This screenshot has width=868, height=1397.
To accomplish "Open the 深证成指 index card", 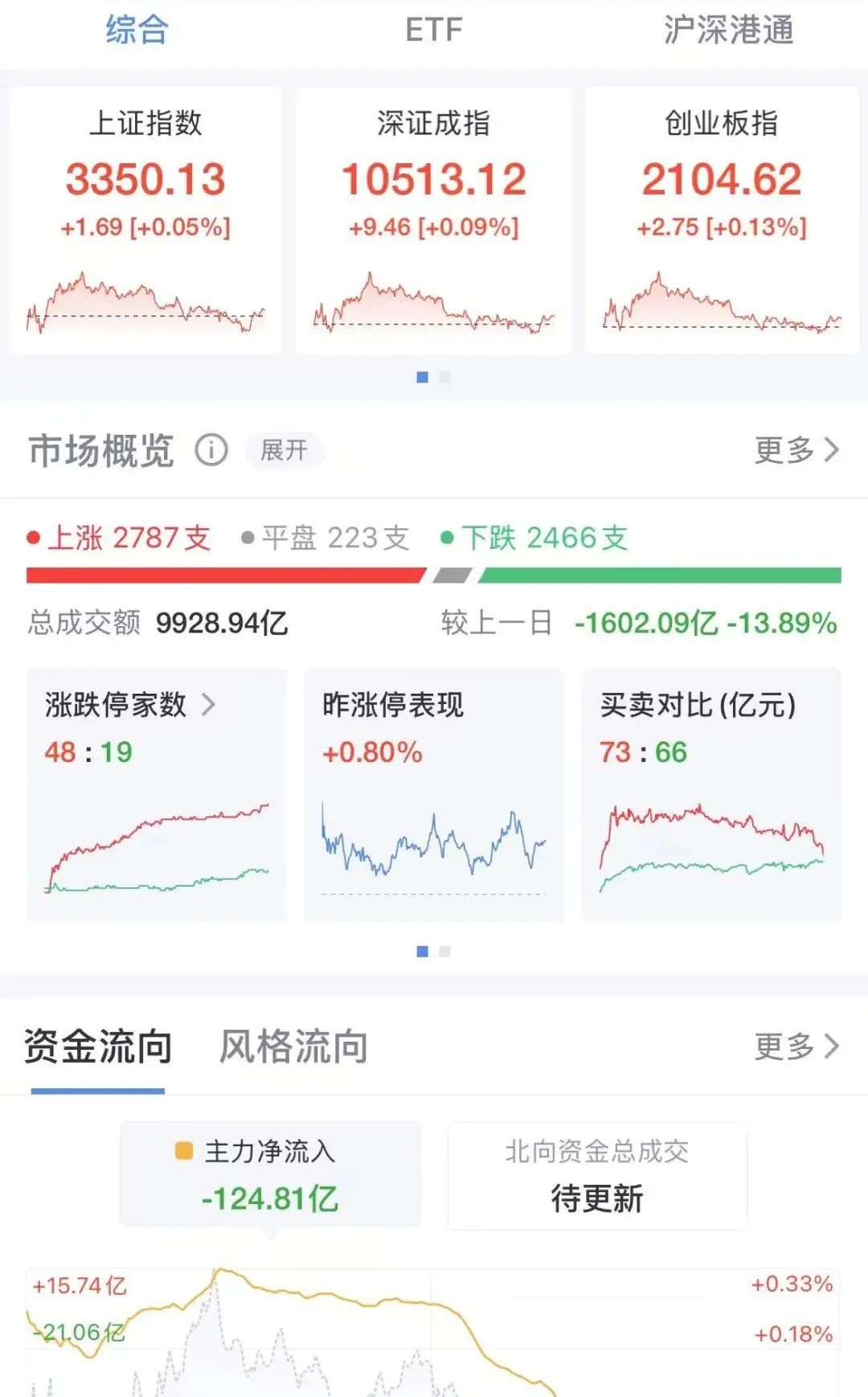I will (433, 220).
